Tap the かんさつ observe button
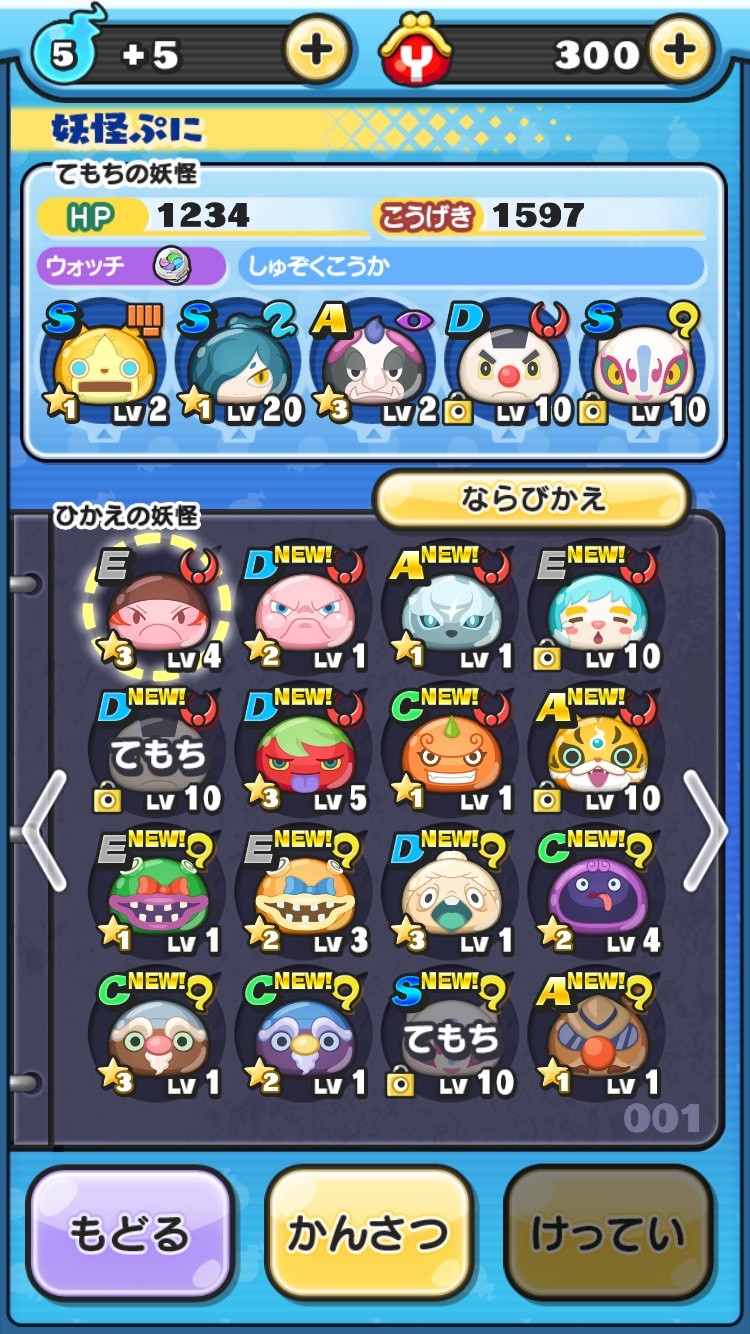Image resolution: width=750 pixels, height=1334 pixels. point(369,1233)
